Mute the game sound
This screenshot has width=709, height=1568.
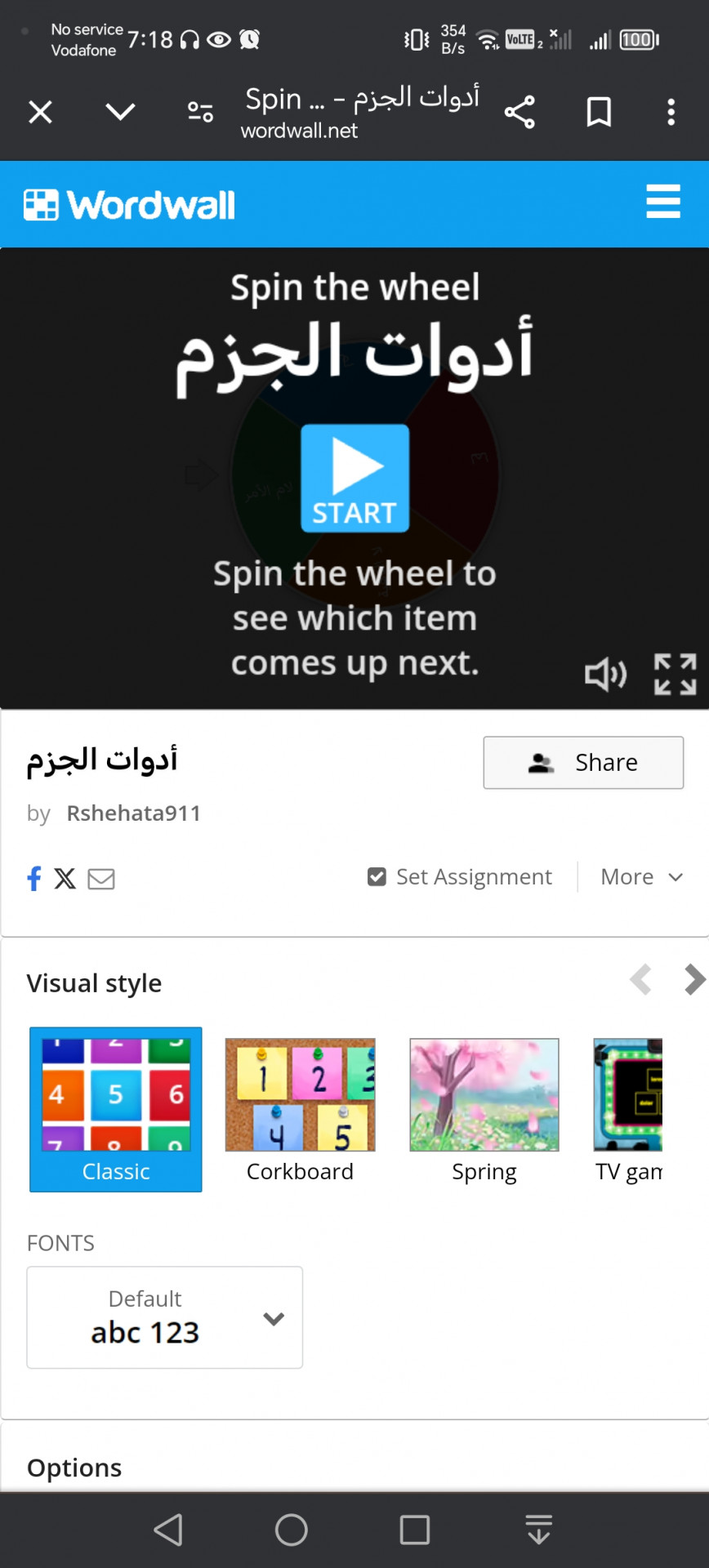(x=605, y=675)
